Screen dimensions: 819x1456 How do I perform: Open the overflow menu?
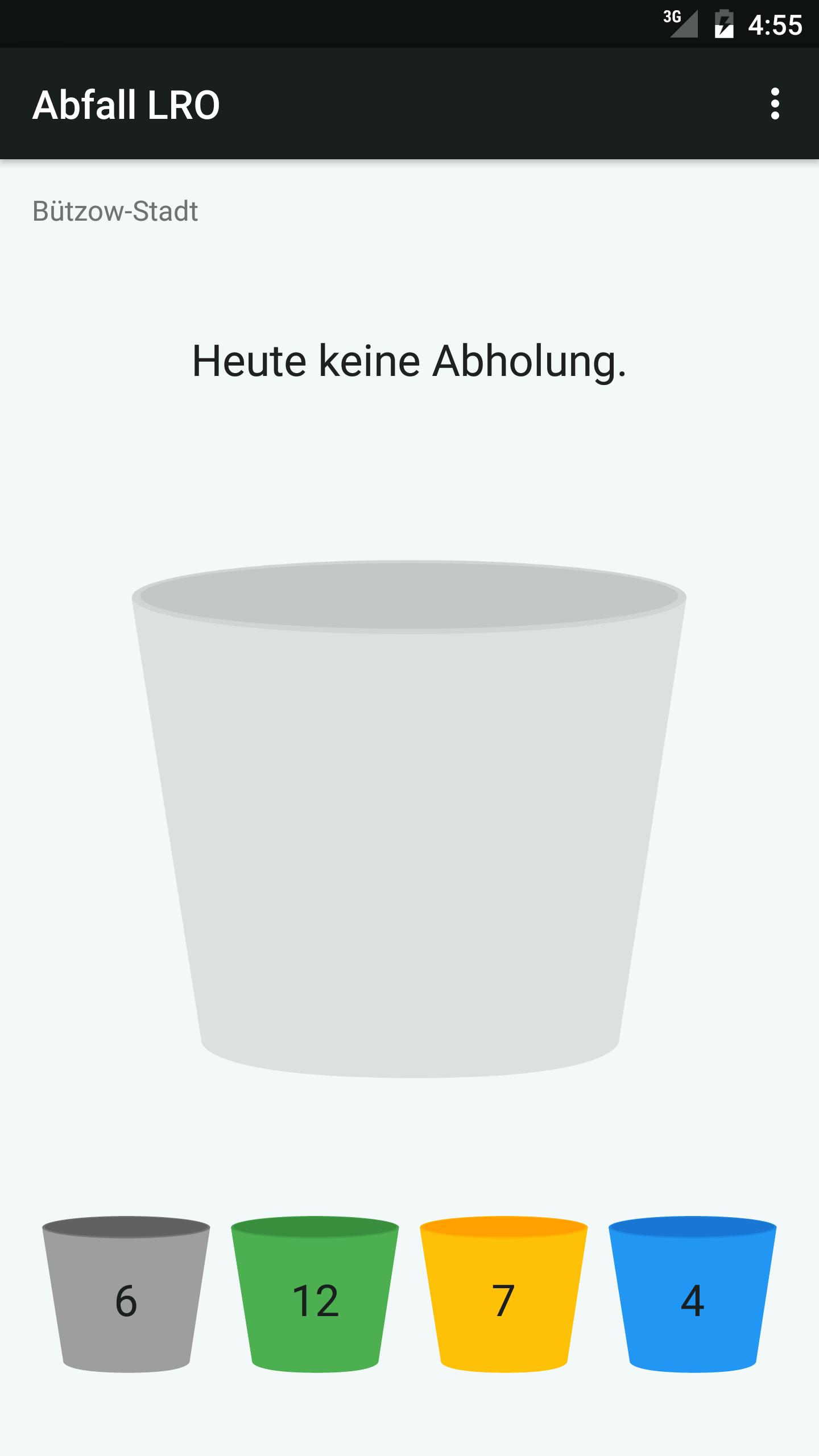[775, 104]
